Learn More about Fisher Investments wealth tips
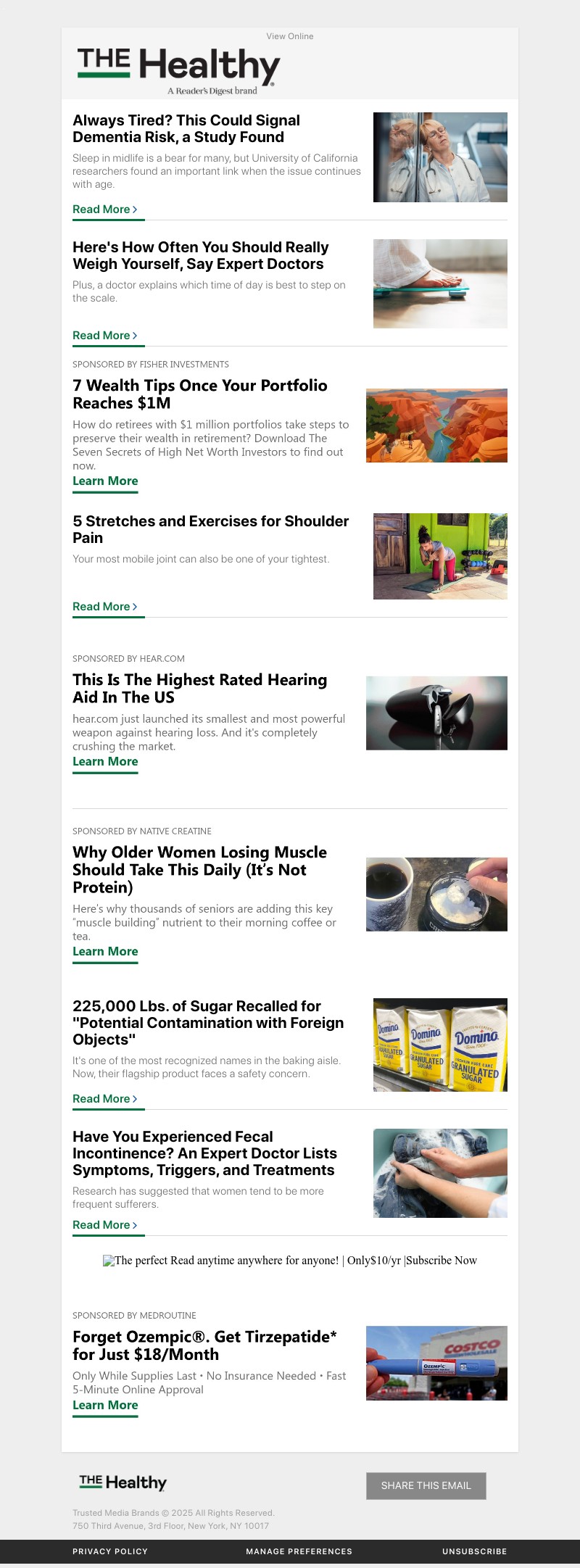Screen dimensions: 580x1568 (x=105, y=481)
